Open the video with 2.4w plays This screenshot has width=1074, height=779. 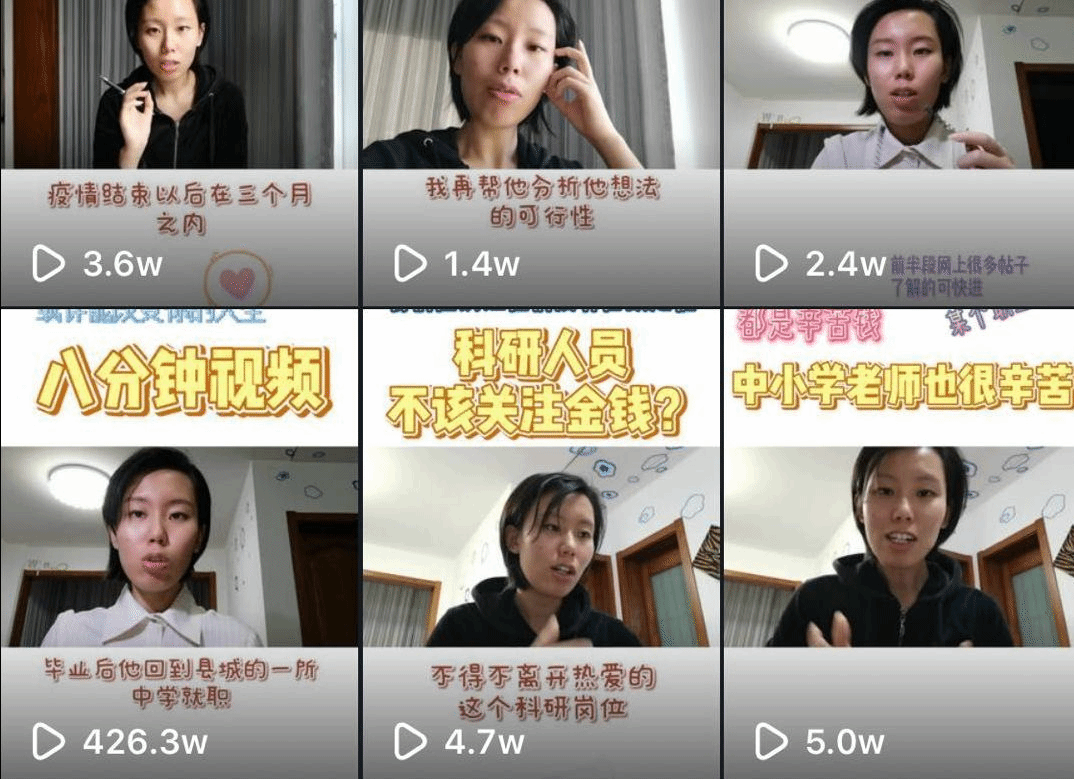click(898, 150)
